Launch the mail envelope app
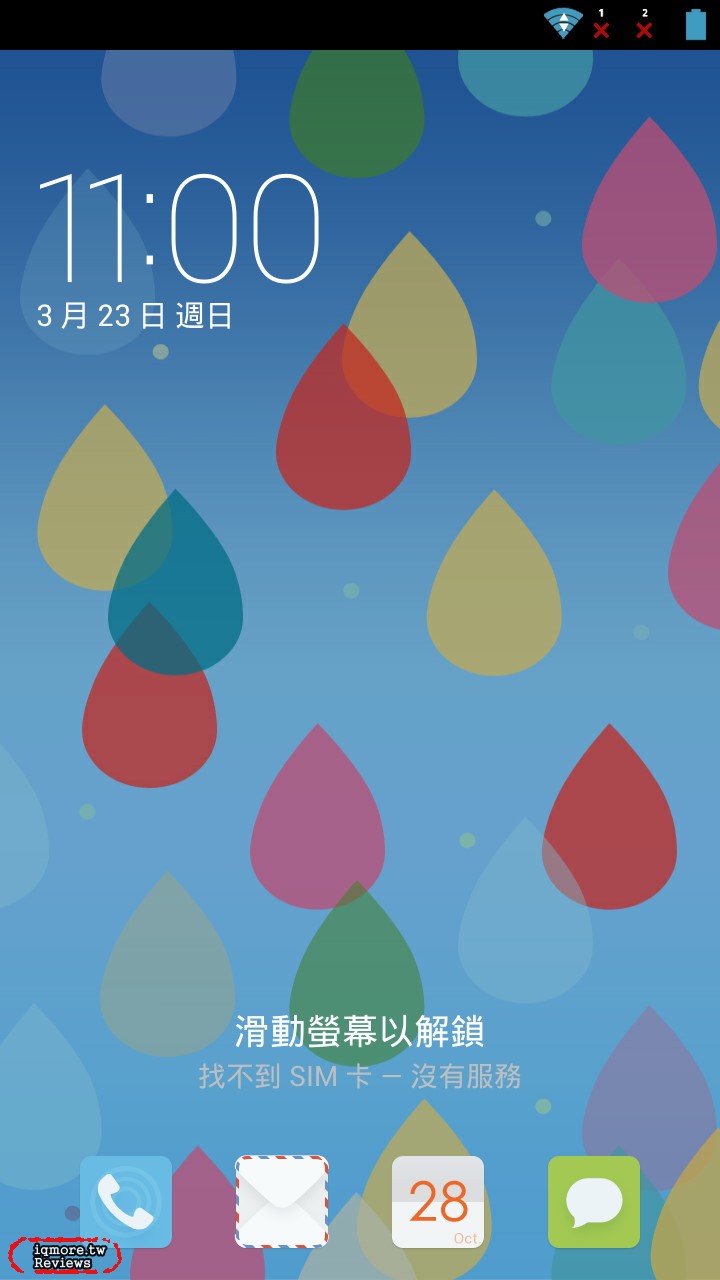The image size is (720, 1280). [282, 1201]
